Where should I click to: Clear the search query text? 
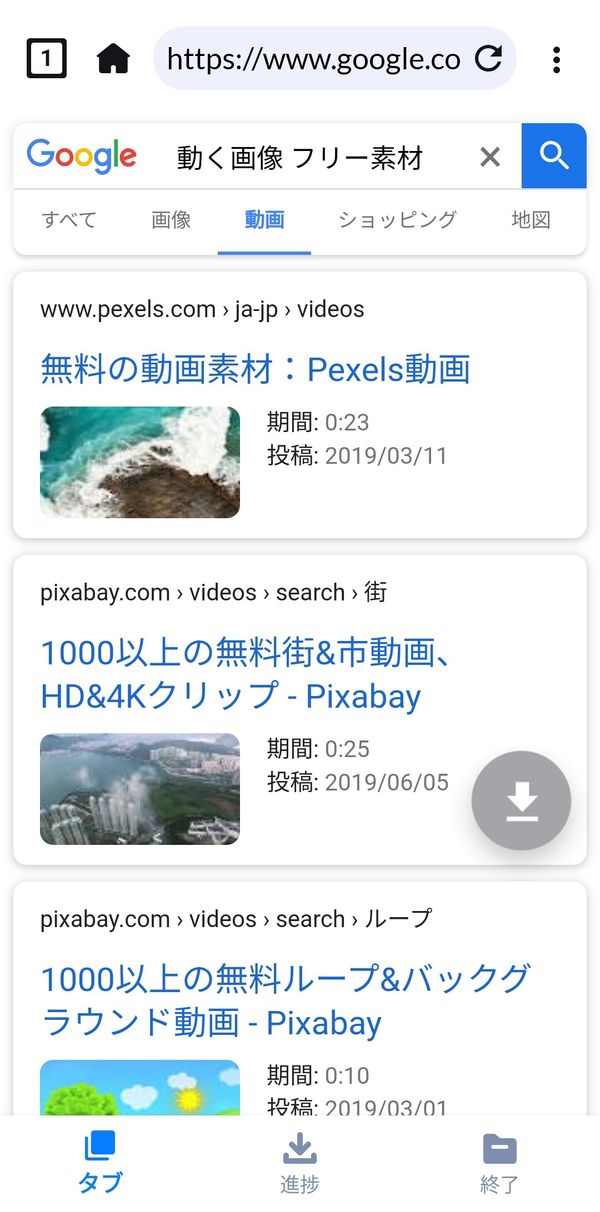pyautogui.click(x=490, y=156)
